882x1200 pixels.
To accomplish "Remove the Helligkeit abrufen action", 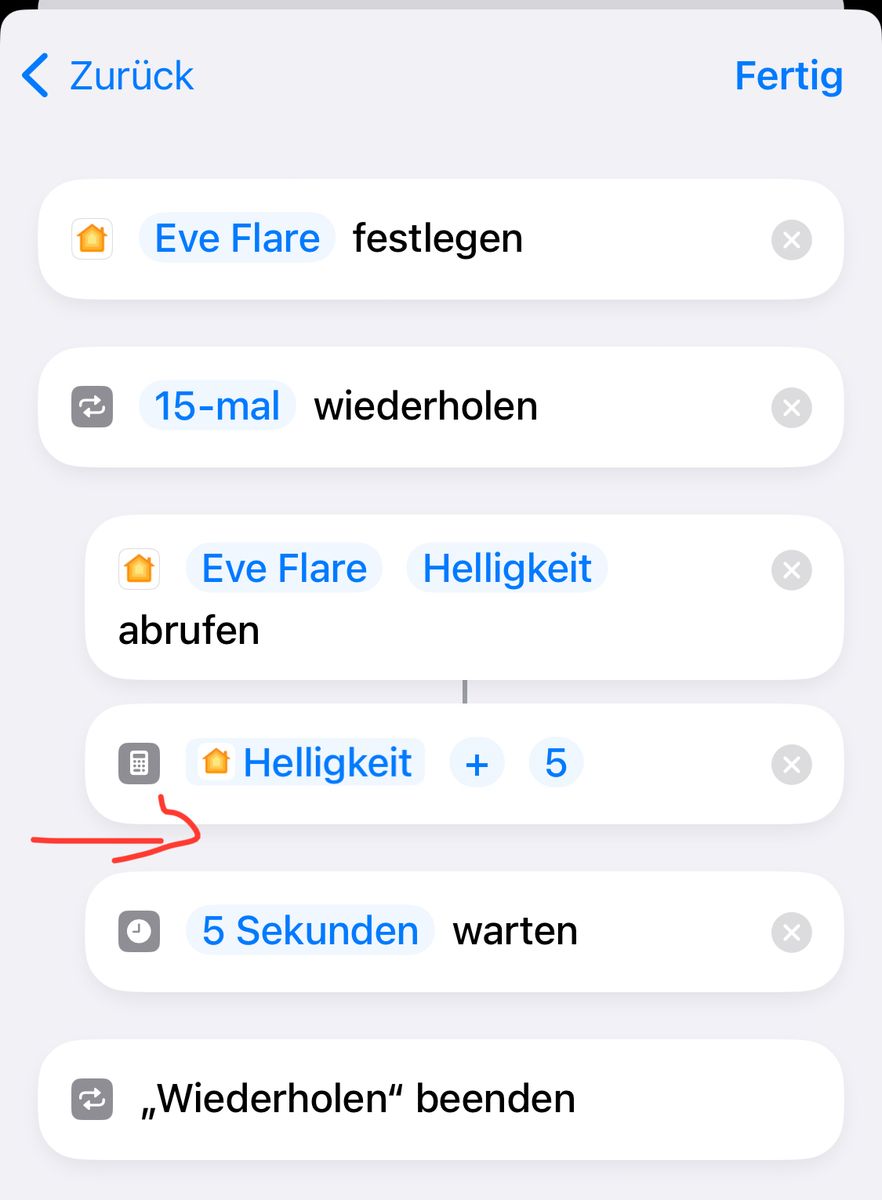I will [x=791, y=570].
